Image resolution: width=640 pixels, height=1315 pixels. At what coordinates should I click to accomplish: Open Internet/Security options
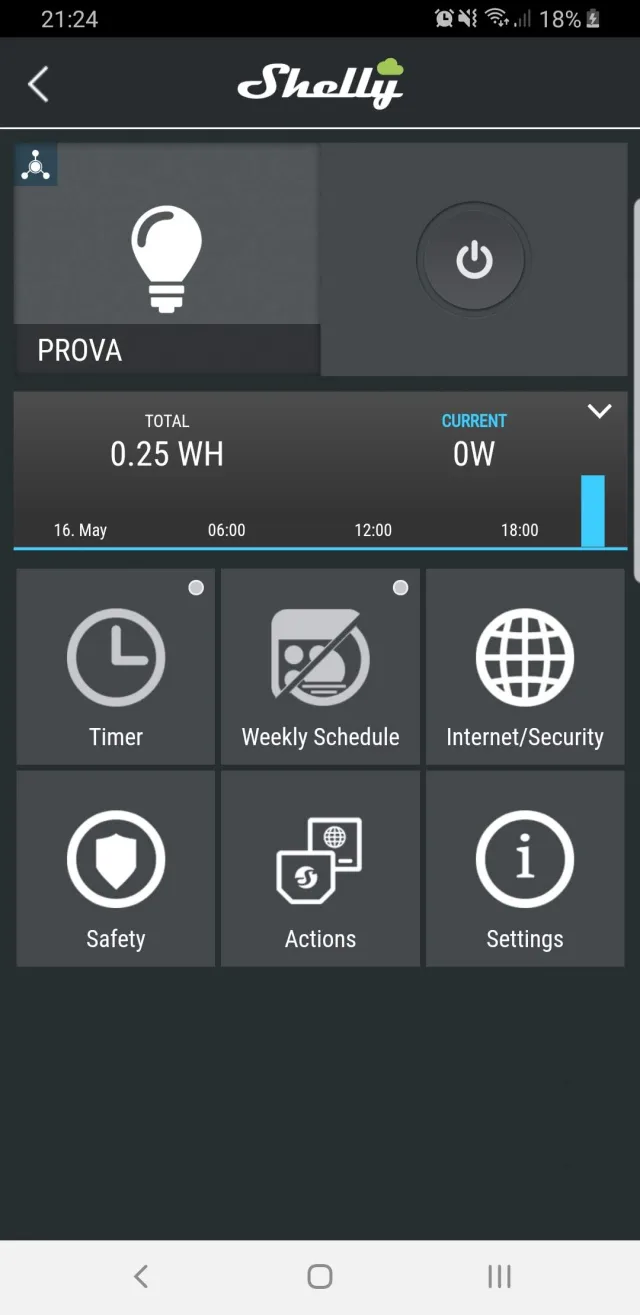click(x=525, y=667)
